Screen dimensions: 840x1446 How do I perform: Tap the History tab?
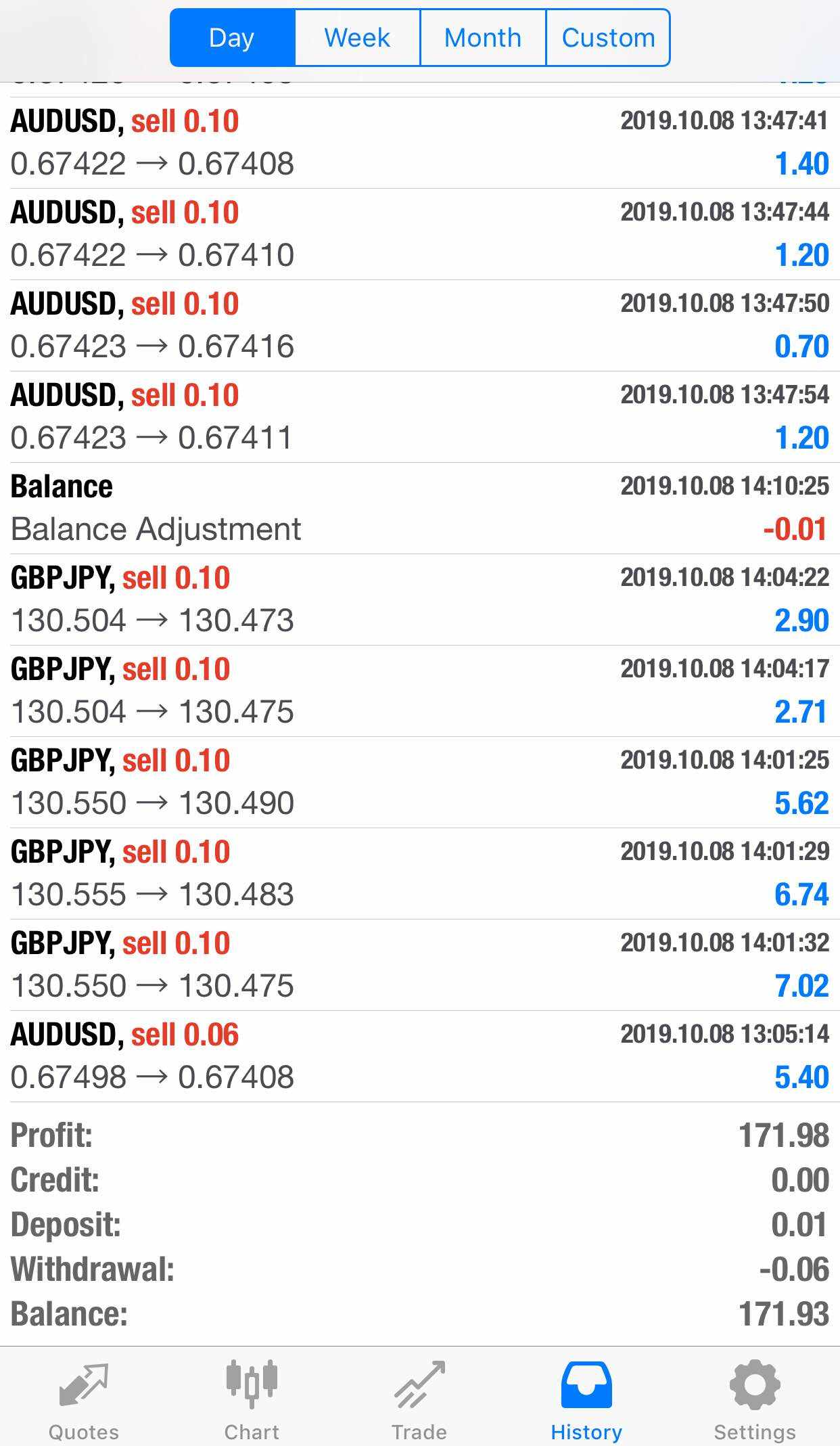[x=586, y=1396]
